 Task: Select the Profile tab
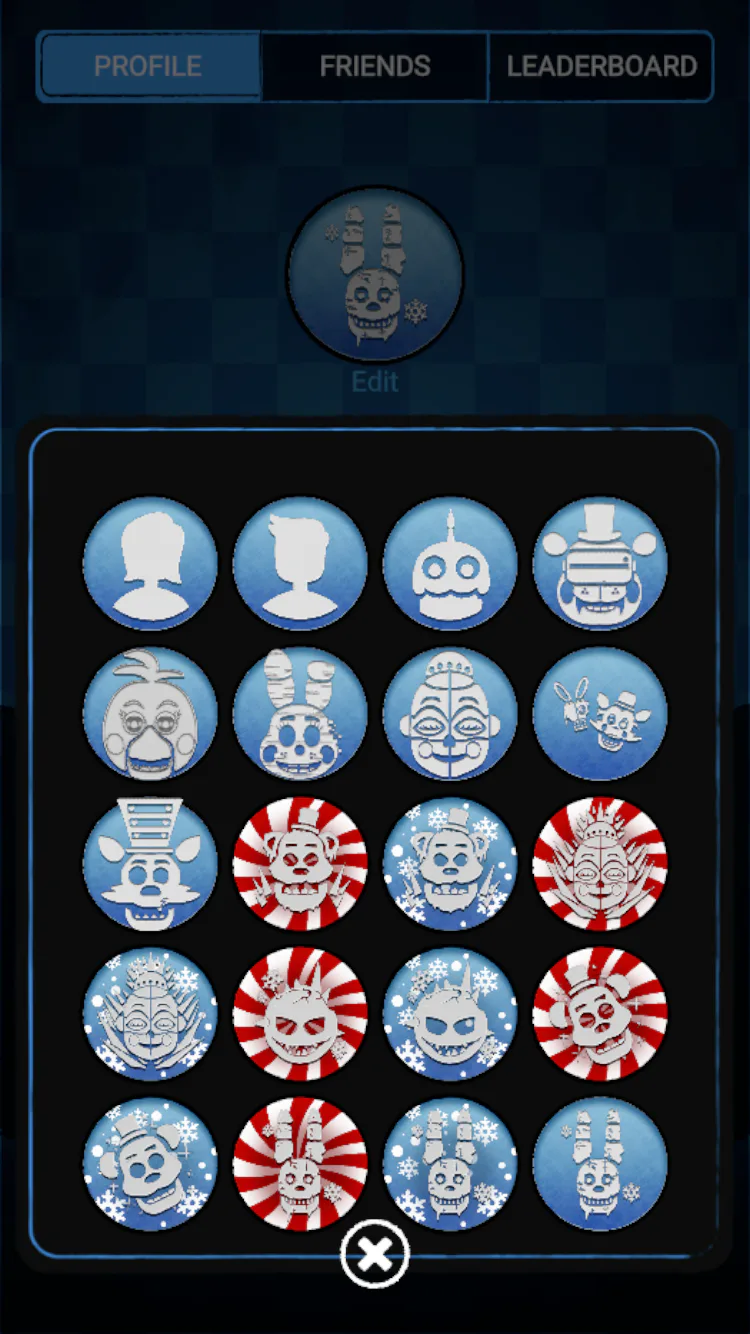click(x=148, y=66)
